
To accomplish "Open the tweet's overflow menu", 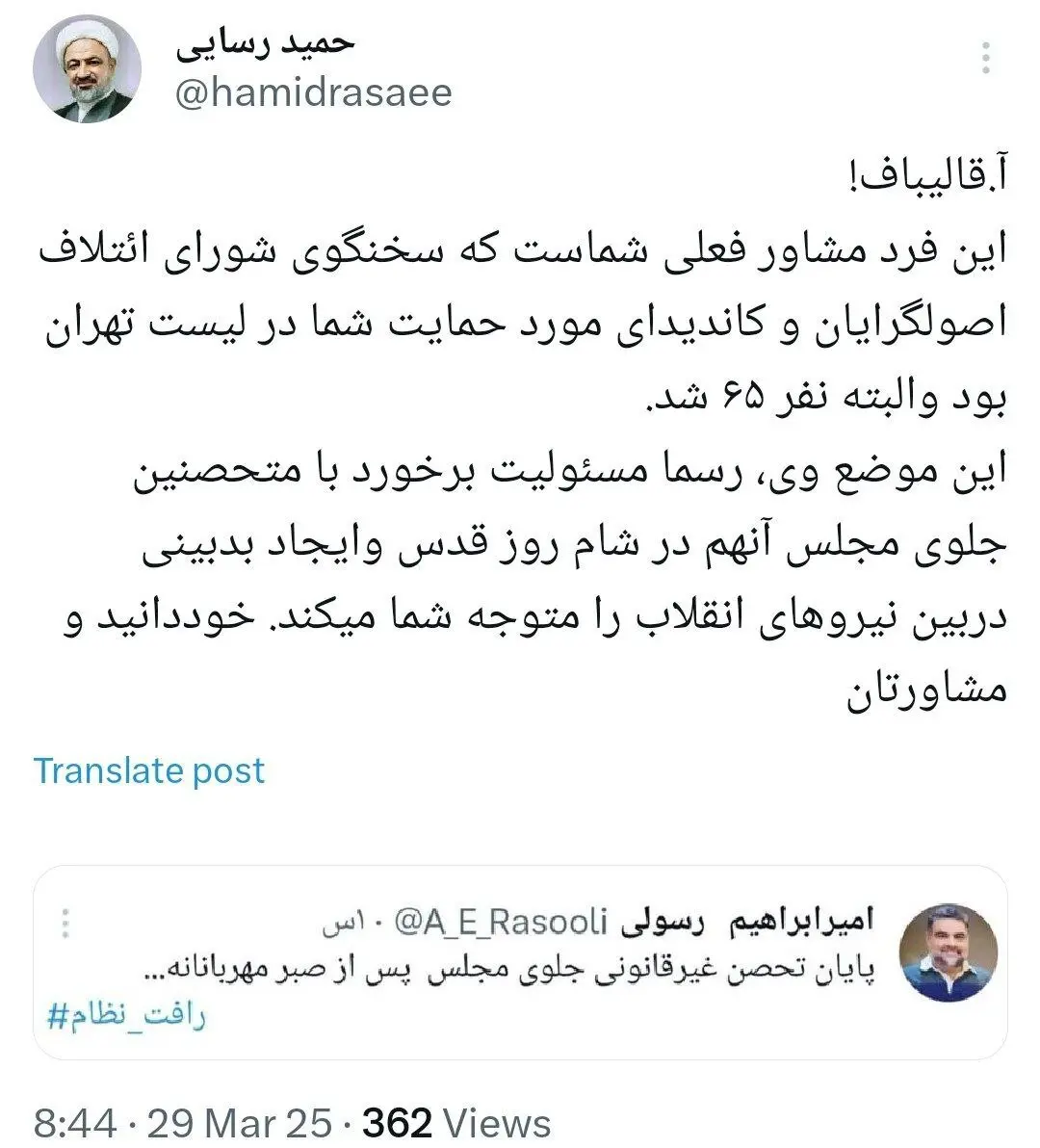I will pyautogui.click(x=985, y=60).
